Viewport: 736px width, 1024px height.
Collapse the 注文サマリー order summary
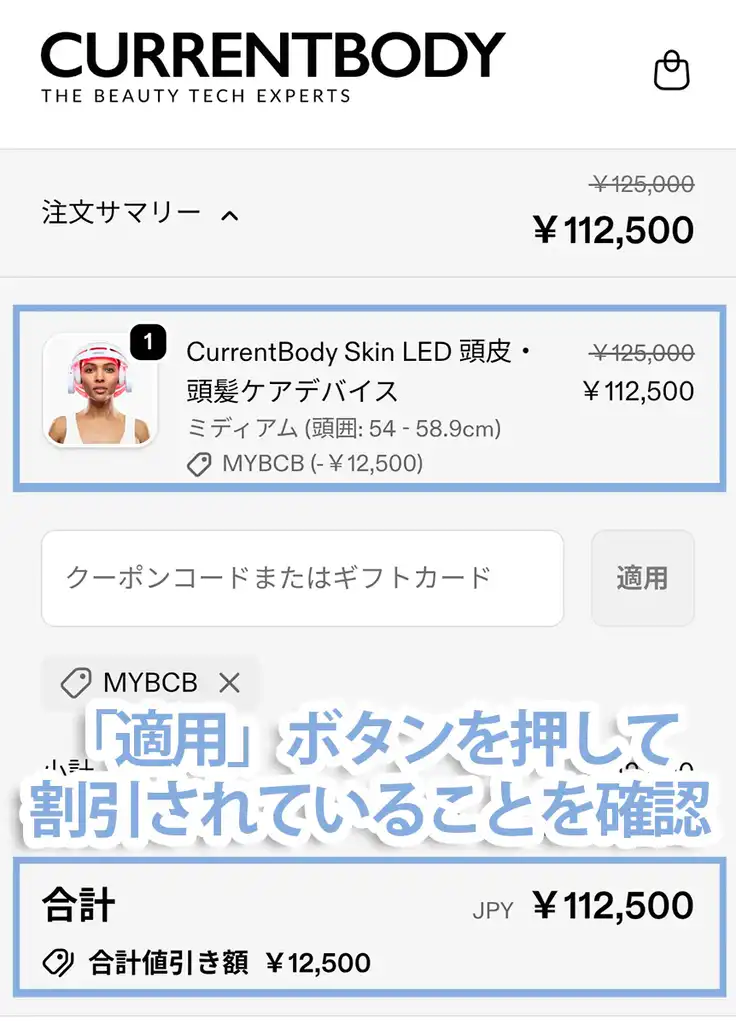point(140,213)
